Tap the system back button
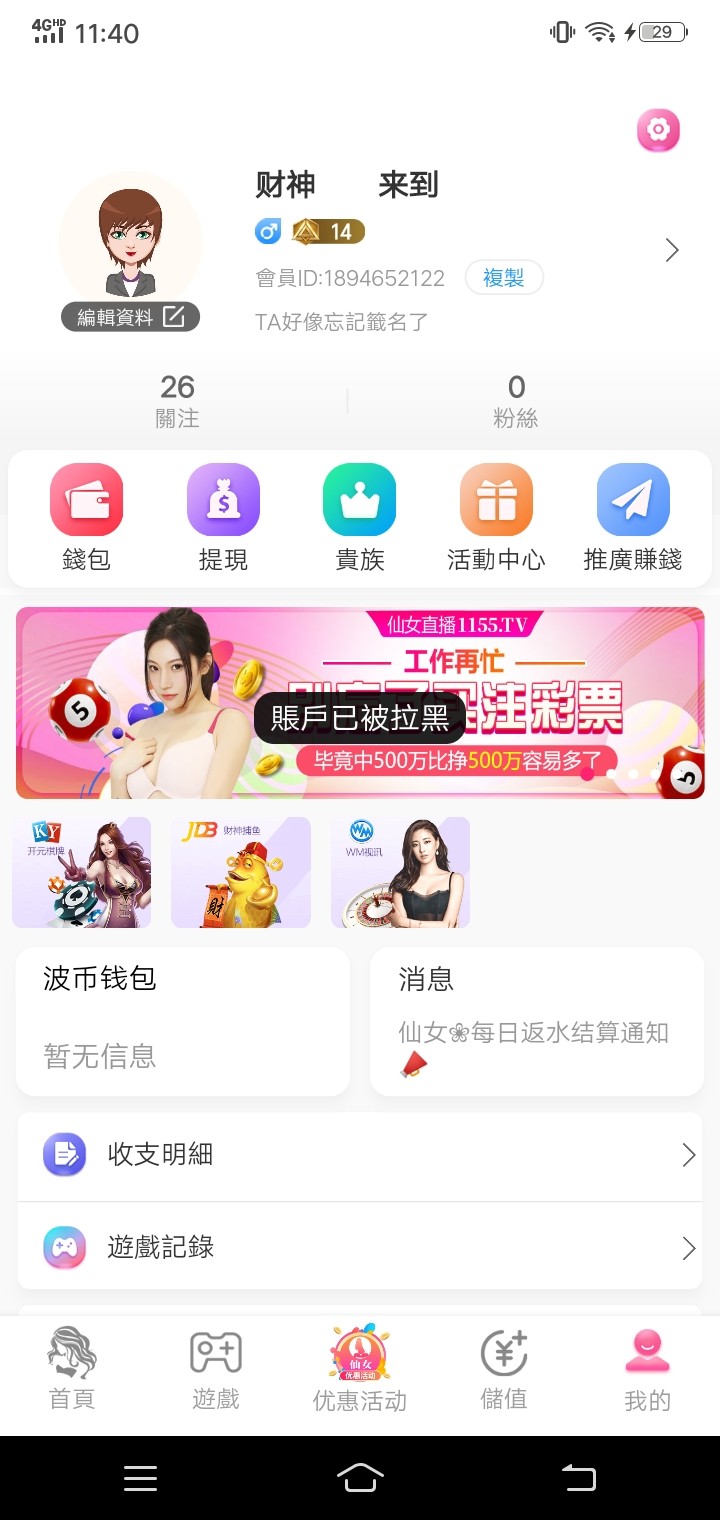 pos(578,1478)
